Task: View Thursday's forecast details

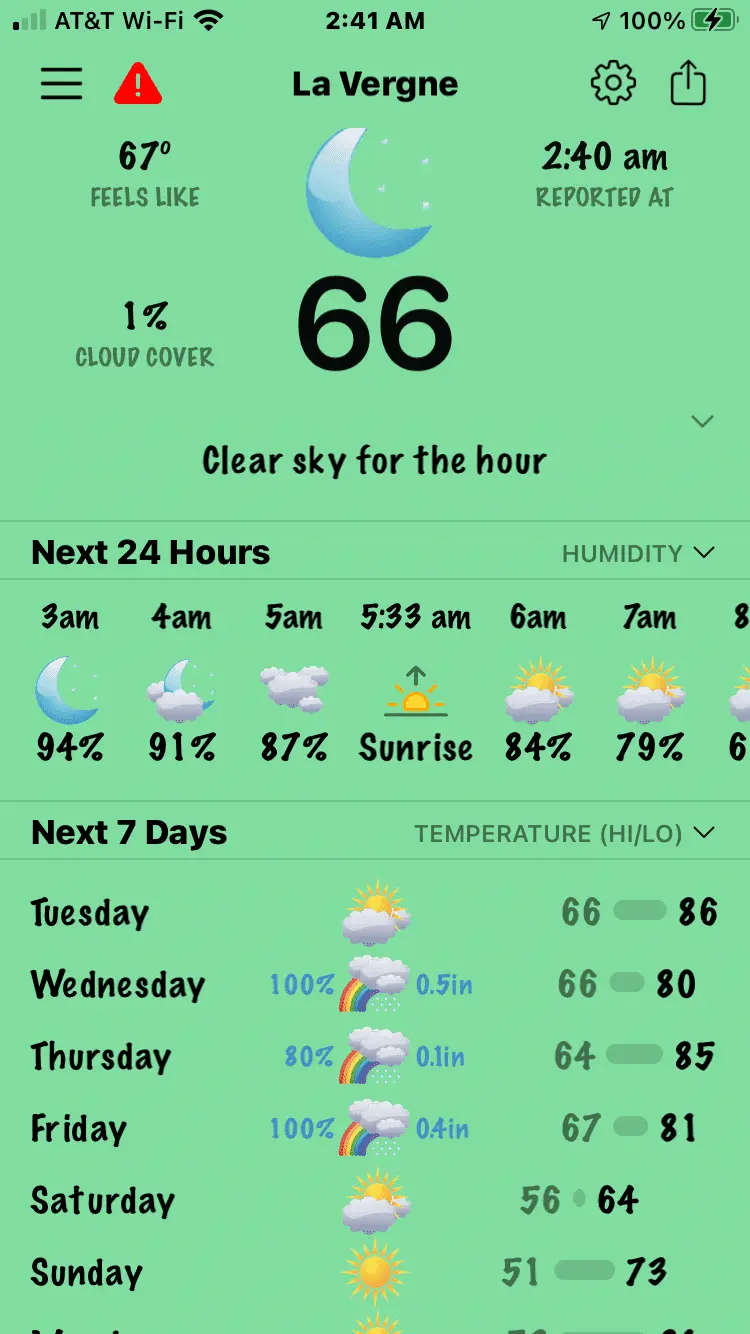Action: coord(374,1057)
